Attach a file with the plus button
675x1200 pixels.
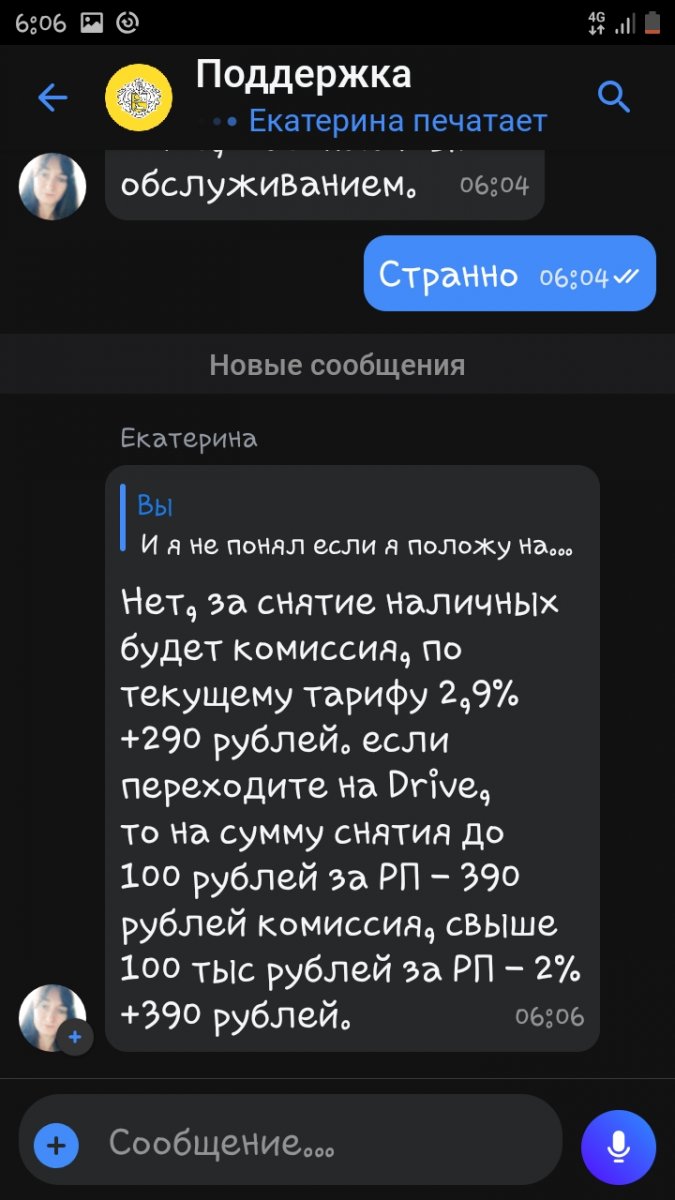point(56,1145)
